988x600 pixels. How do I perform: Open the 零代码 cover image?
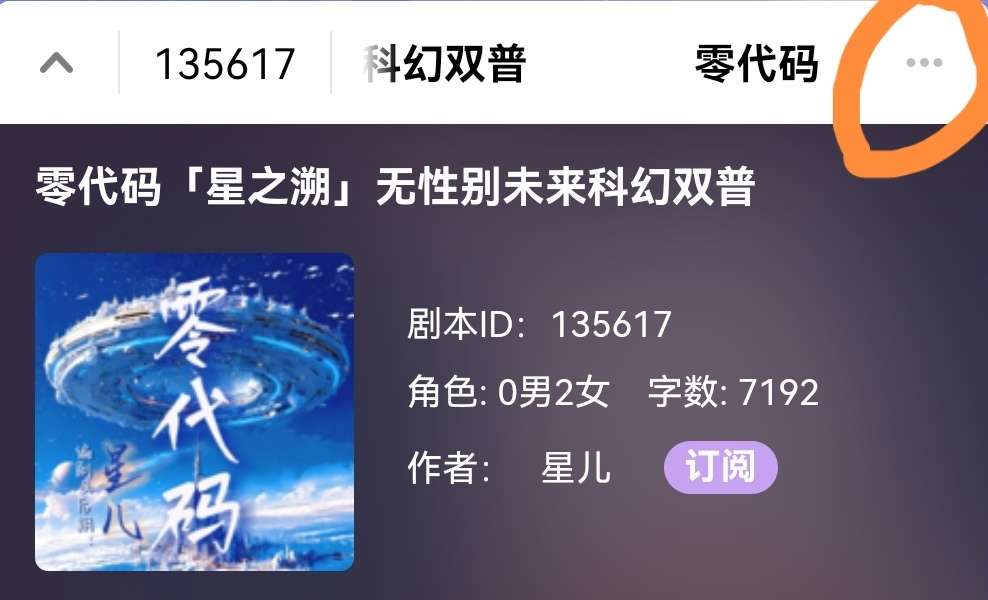click(x=195, y=412)
